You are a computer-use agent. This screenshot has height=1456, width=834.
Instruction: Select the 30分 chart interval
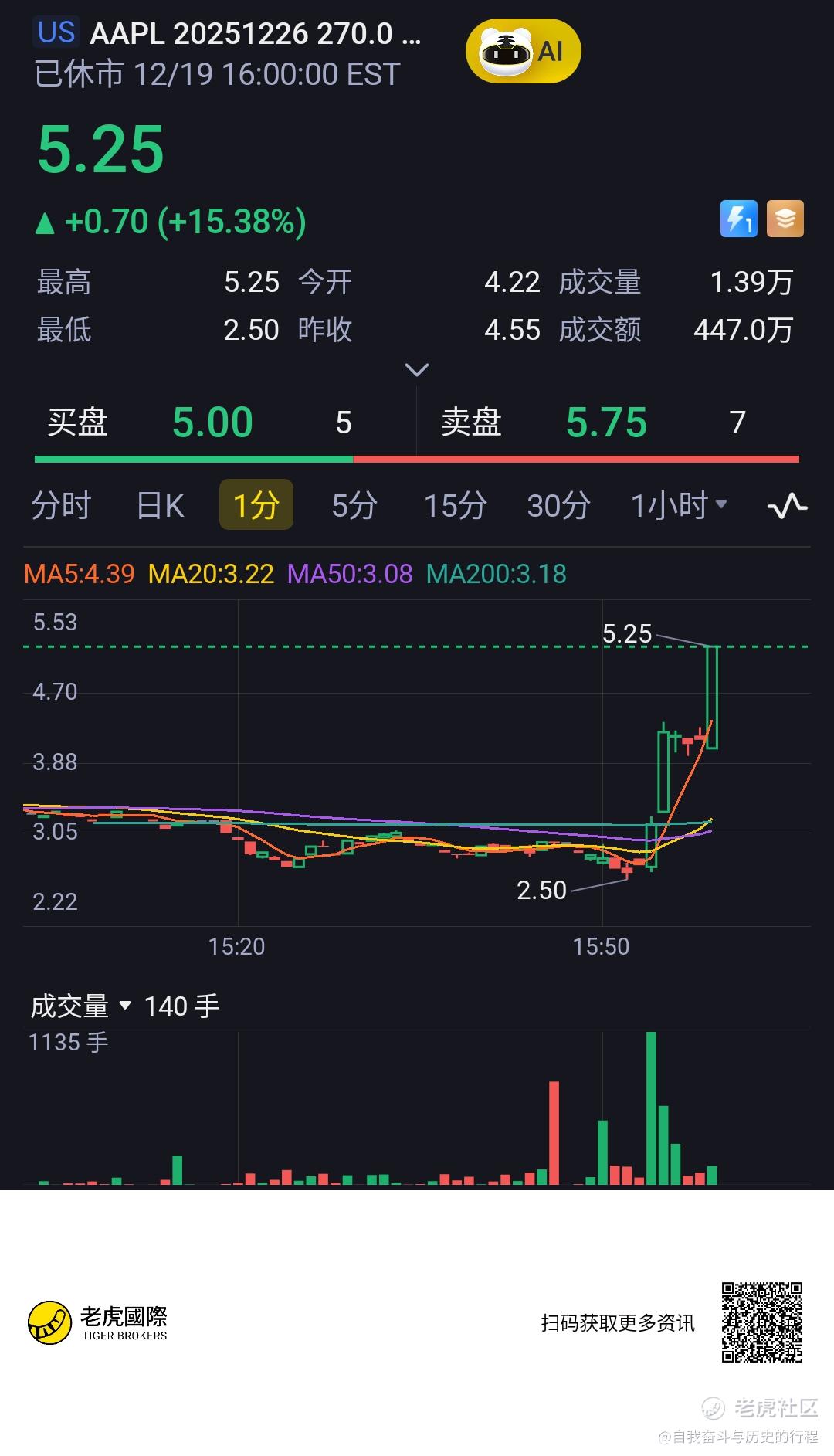tap(558, 506)
